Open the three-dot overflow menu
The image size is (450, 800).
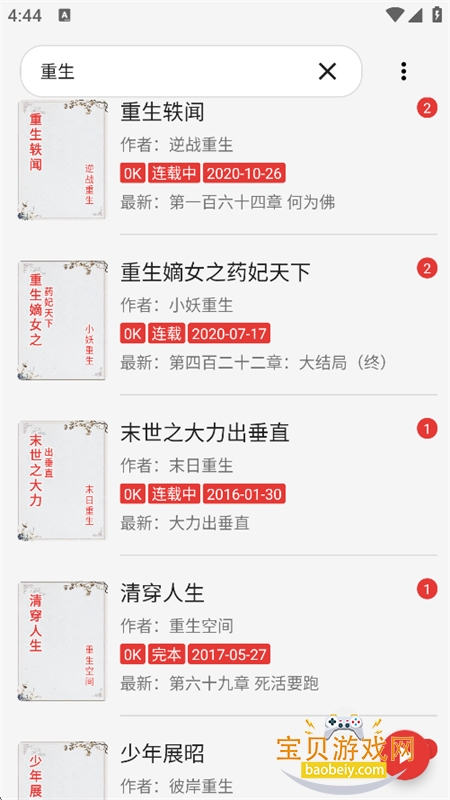tap(403, 71)
